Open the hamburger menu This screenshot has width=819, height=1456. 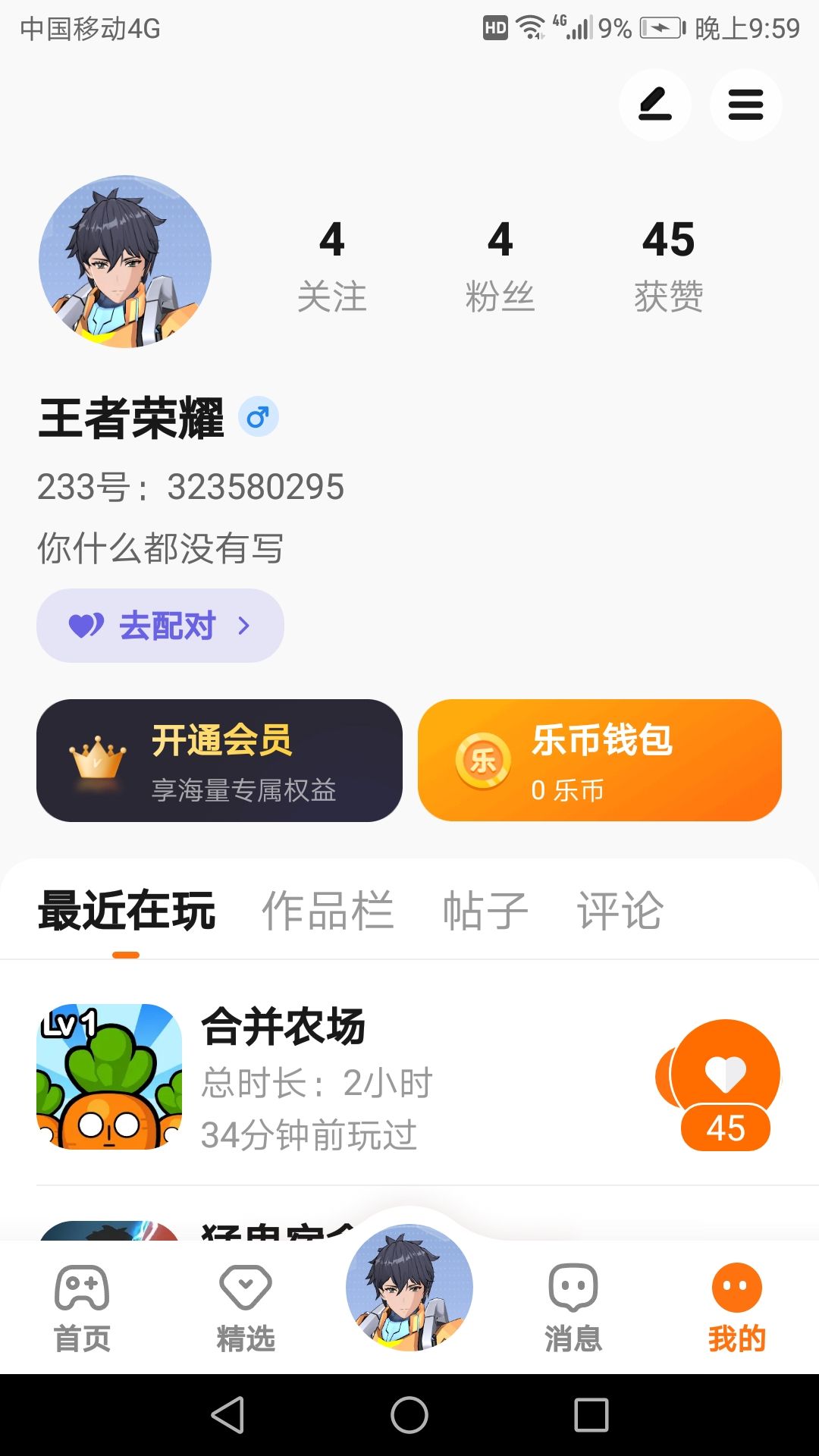[745, 105]
